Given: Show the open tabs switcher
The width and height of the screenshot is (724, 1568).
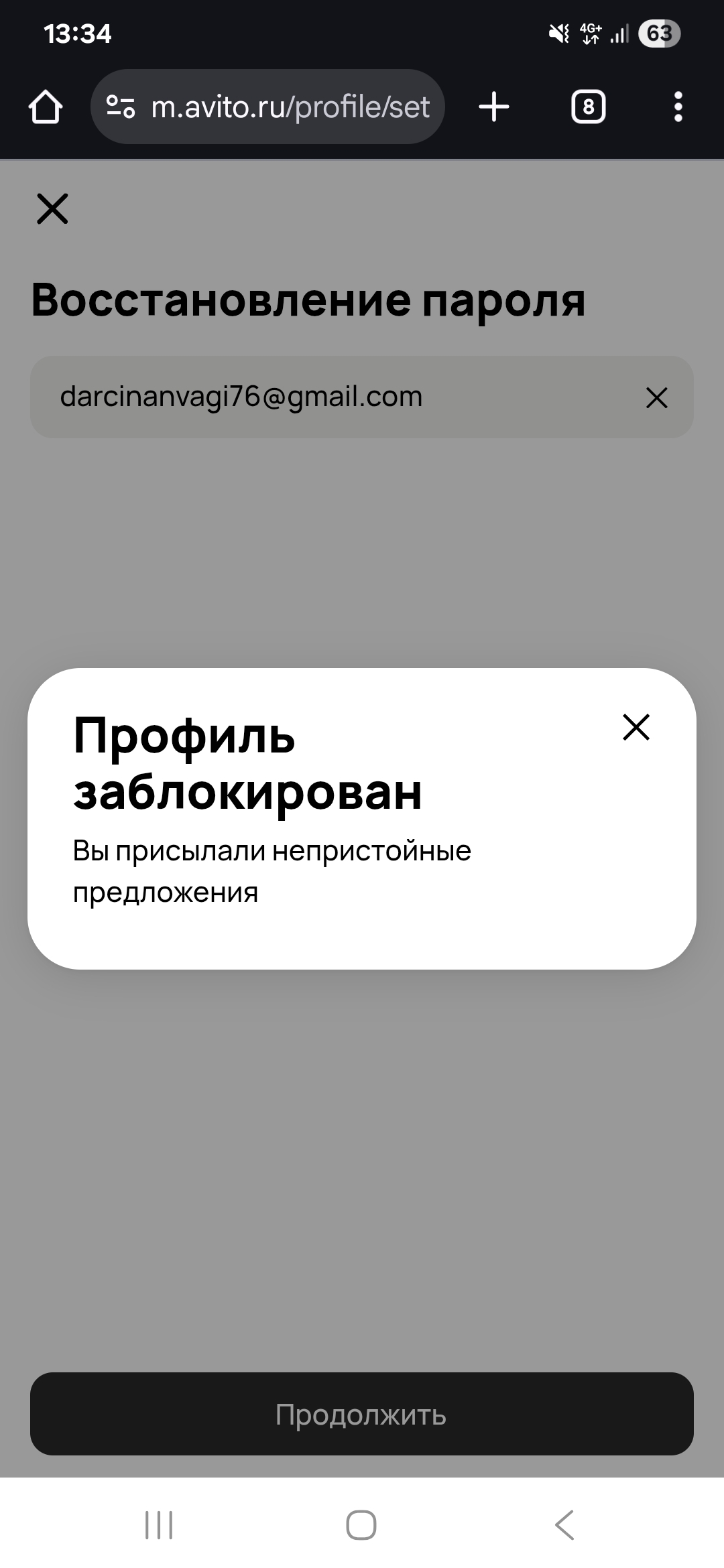Looking at the screenshot, I should [x=588, y=107].
